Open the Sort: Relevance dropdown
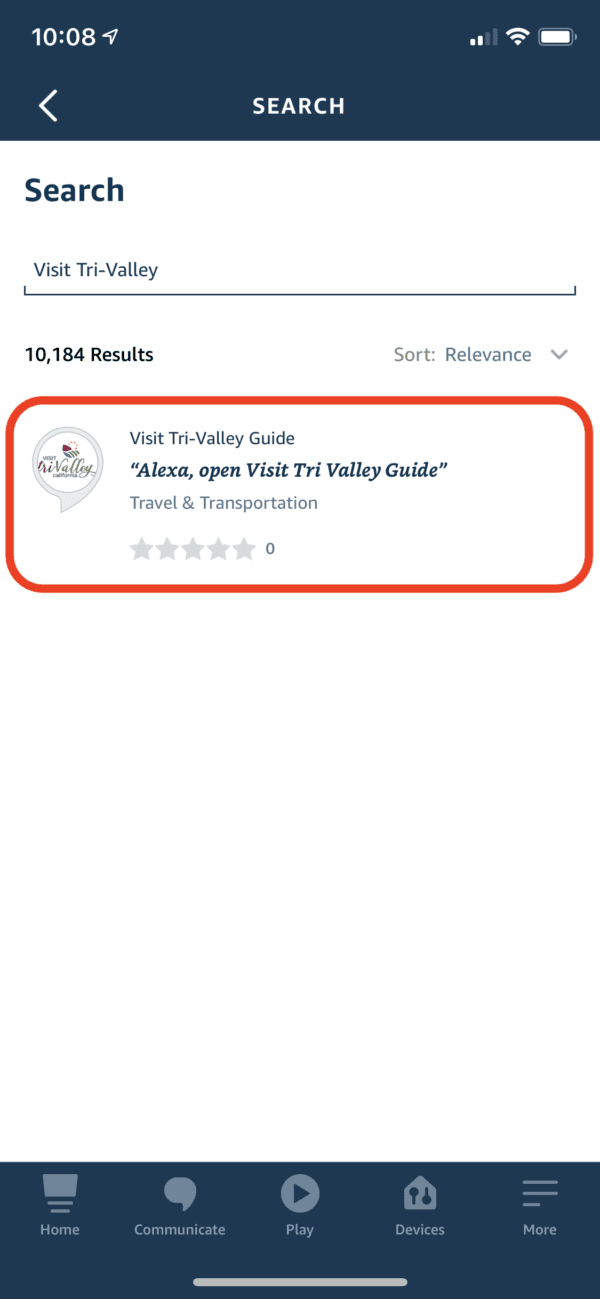600x1299 pixels. coord(482,355)
